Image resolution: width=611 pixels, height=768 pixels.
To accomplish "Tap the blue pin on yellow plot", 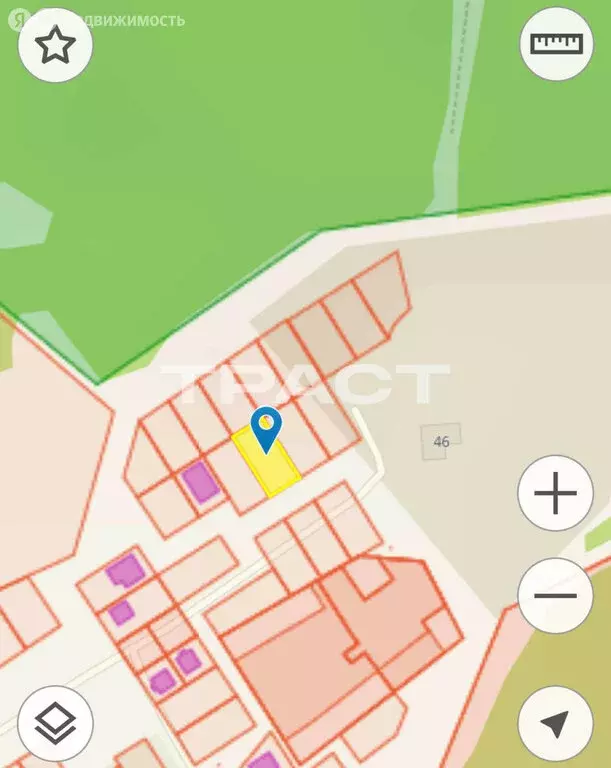I will click(266, 428).
